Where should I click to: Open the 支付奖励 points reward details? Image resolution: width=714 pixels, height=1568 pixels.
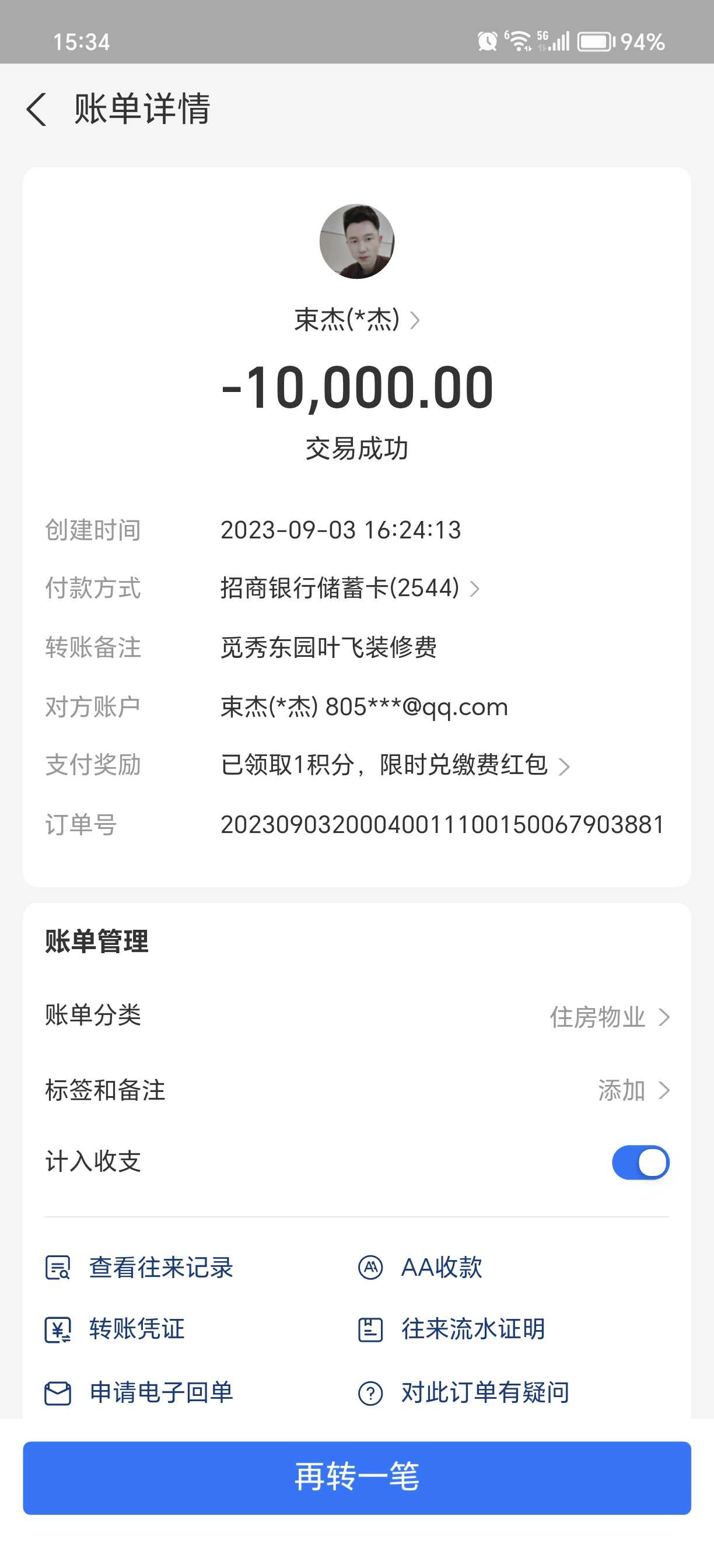tap(394, 765)
